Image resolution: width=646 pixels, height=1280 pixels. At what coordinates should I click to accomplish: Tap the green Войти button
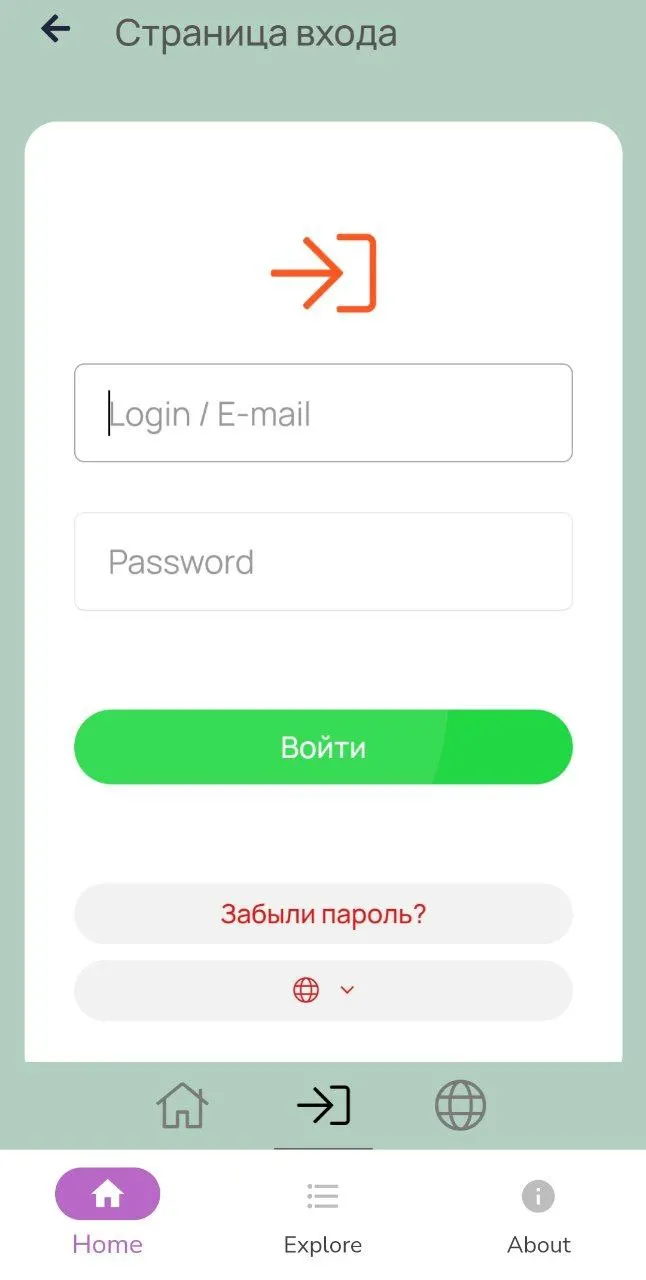pos(323,747)
